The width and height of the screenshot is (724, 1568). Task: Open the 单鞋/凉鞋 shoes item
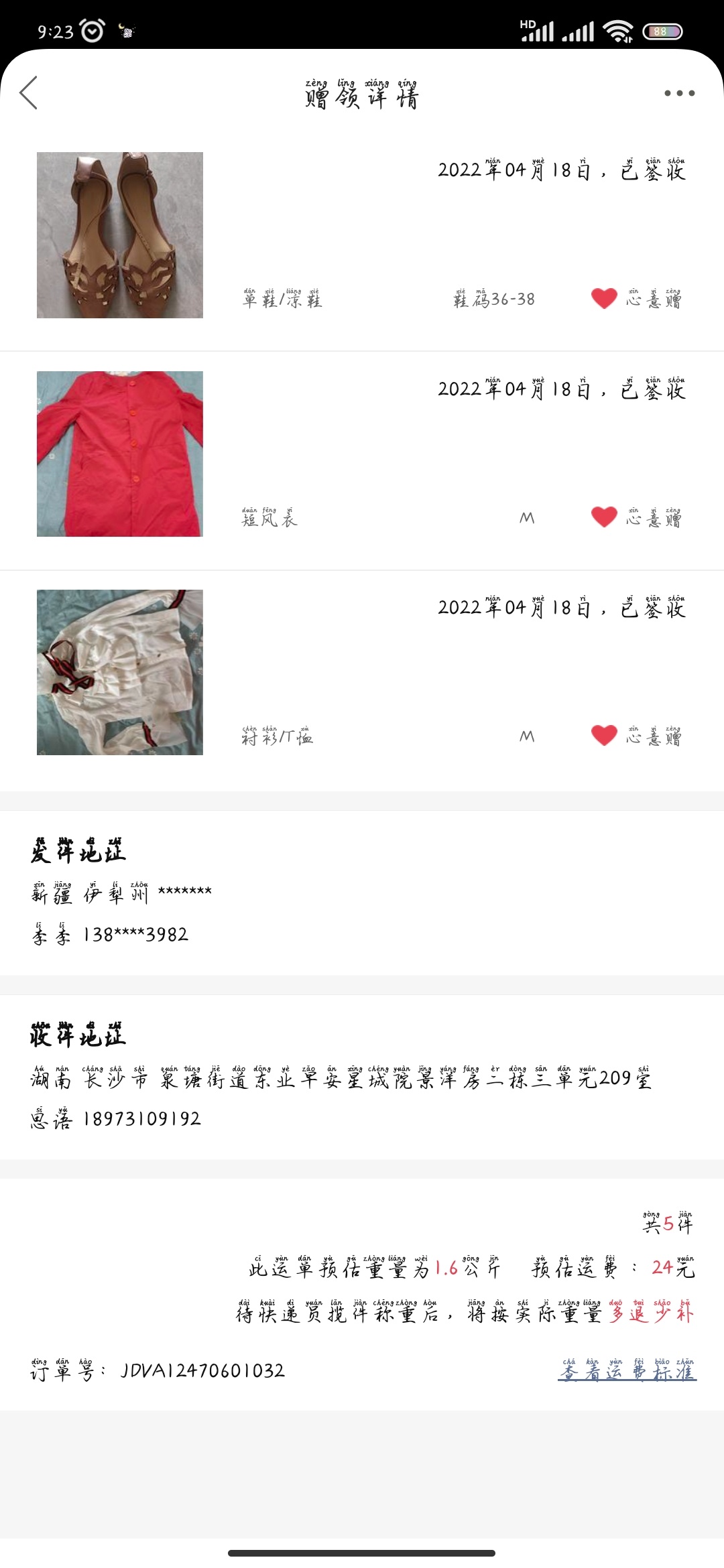pos(120,235)
